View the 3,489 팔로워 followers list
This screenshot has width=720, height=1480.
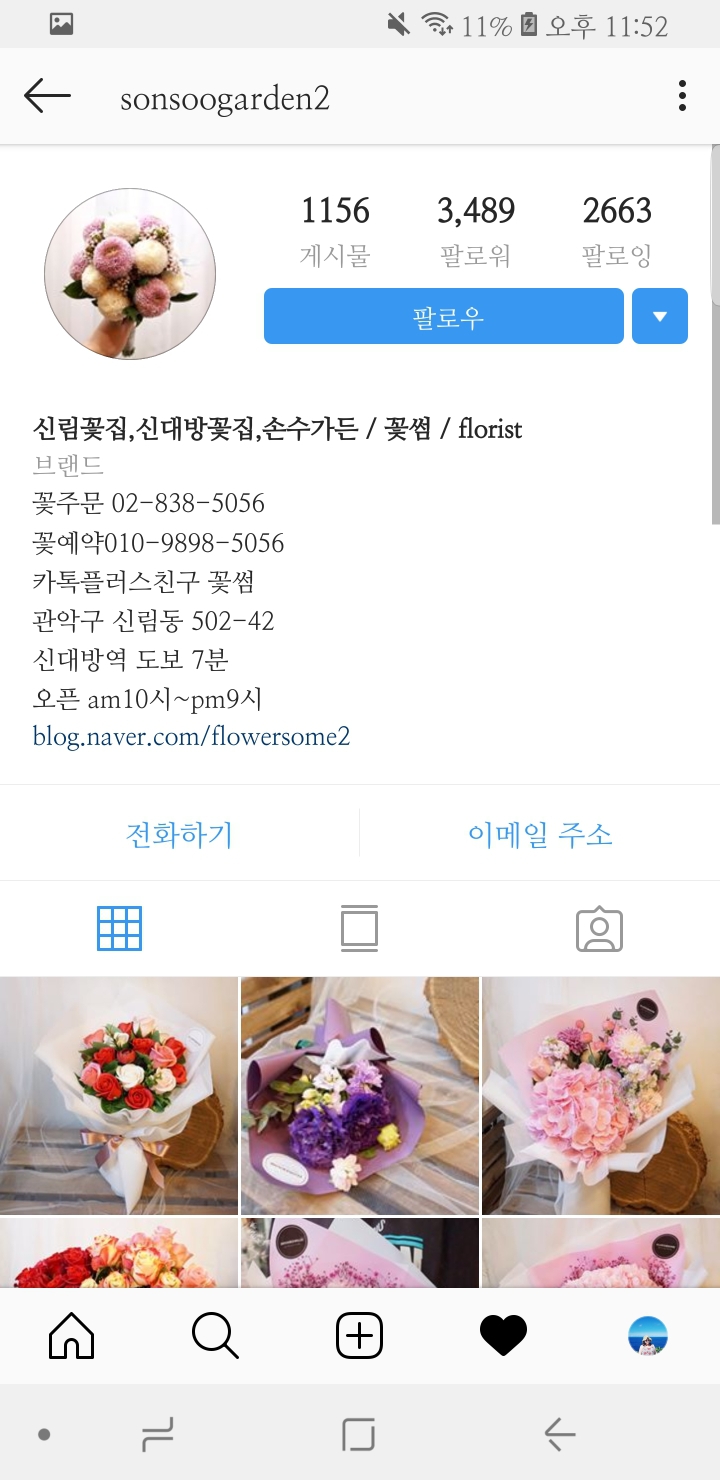click(x=476, y=232)
